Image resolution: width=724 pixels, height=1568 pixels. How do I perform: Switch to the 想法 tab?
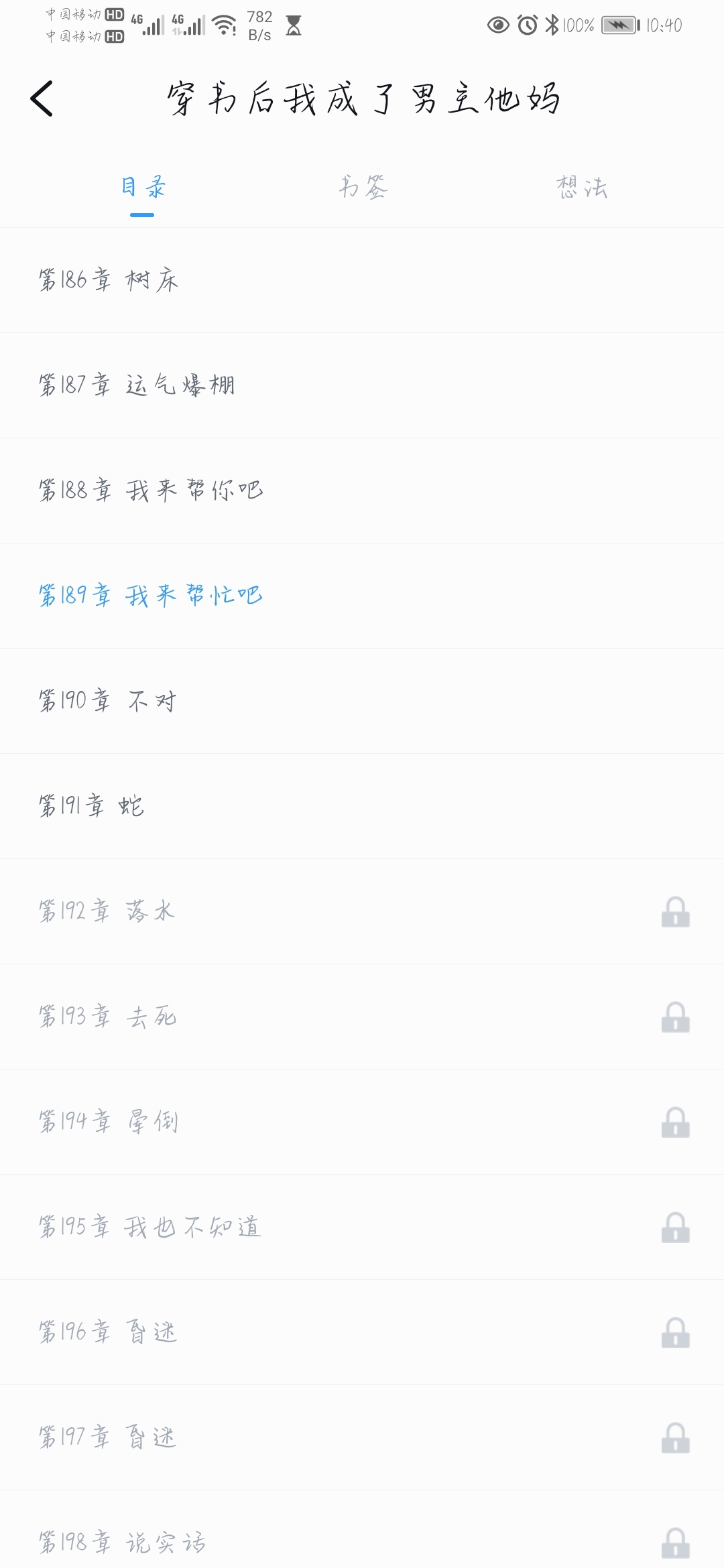pos(581,187)
